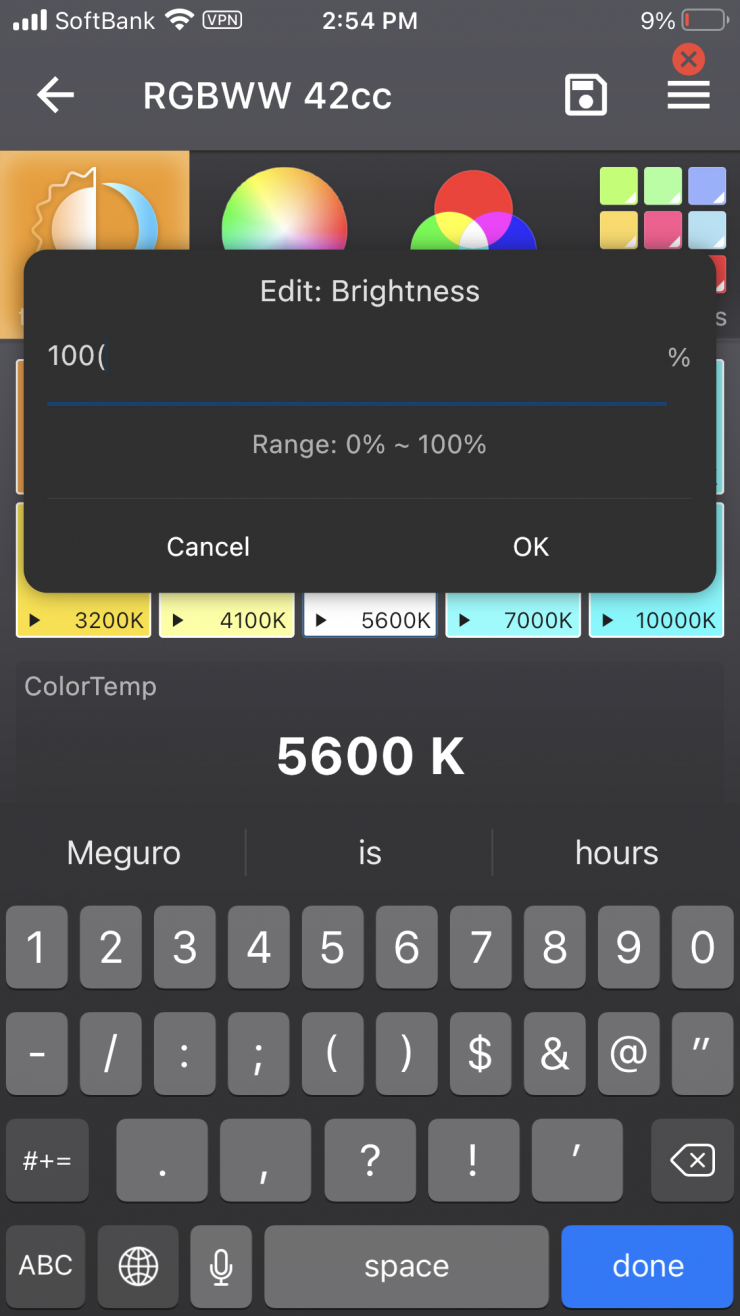
Task: Insert the suggestion "Meguro"
Action: 124,853
